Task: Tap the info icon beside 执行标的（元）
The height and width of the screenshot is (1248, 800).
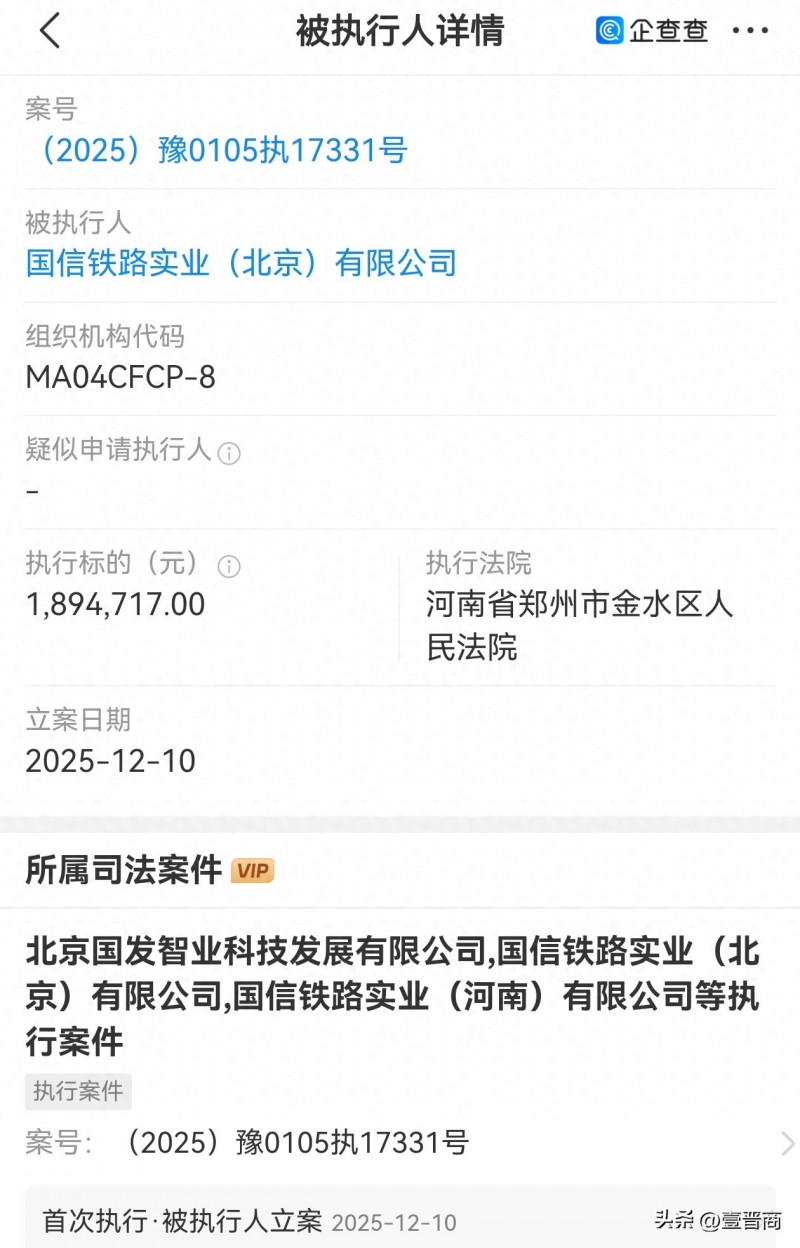Action: point(229,565)
